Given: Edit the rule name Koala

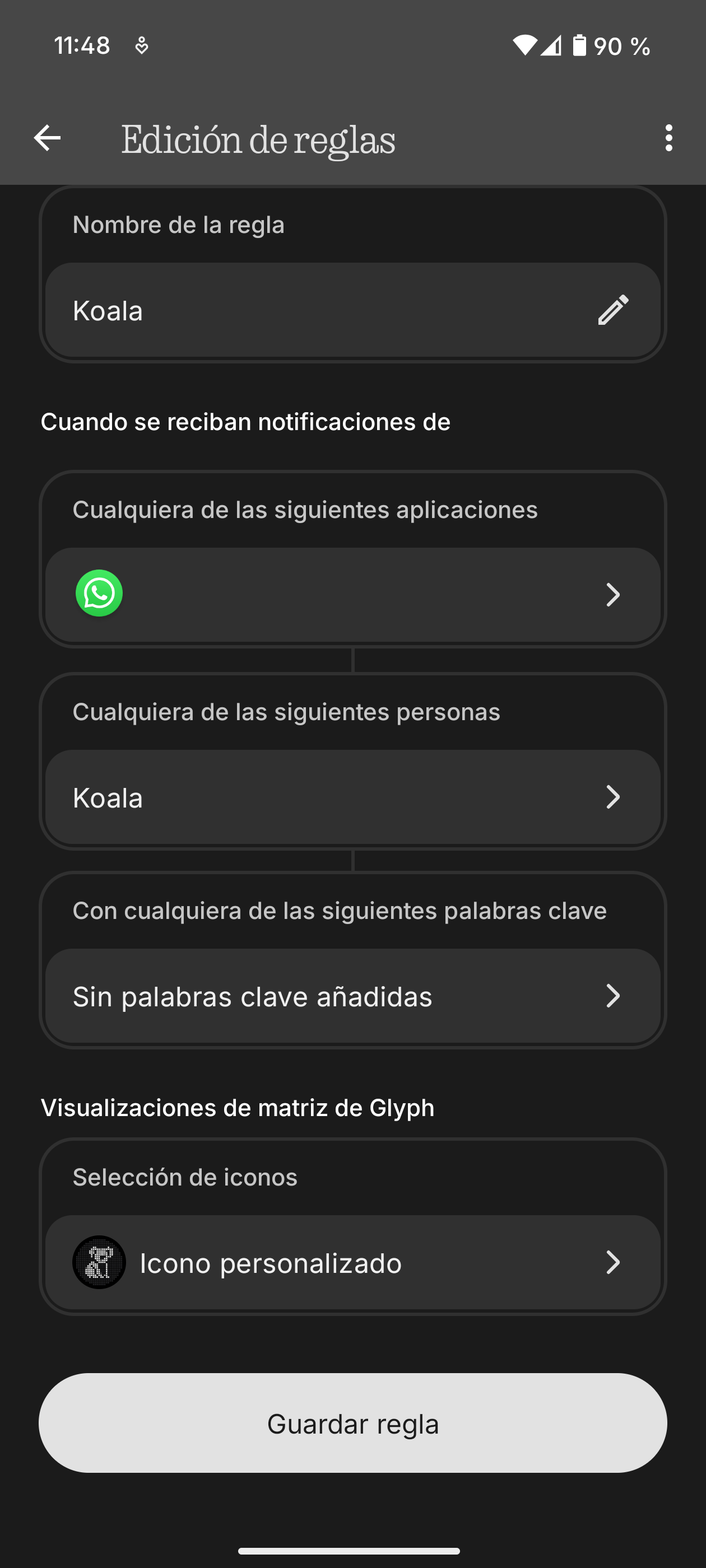Looking at the screenshot, I should tap(612, 310).
